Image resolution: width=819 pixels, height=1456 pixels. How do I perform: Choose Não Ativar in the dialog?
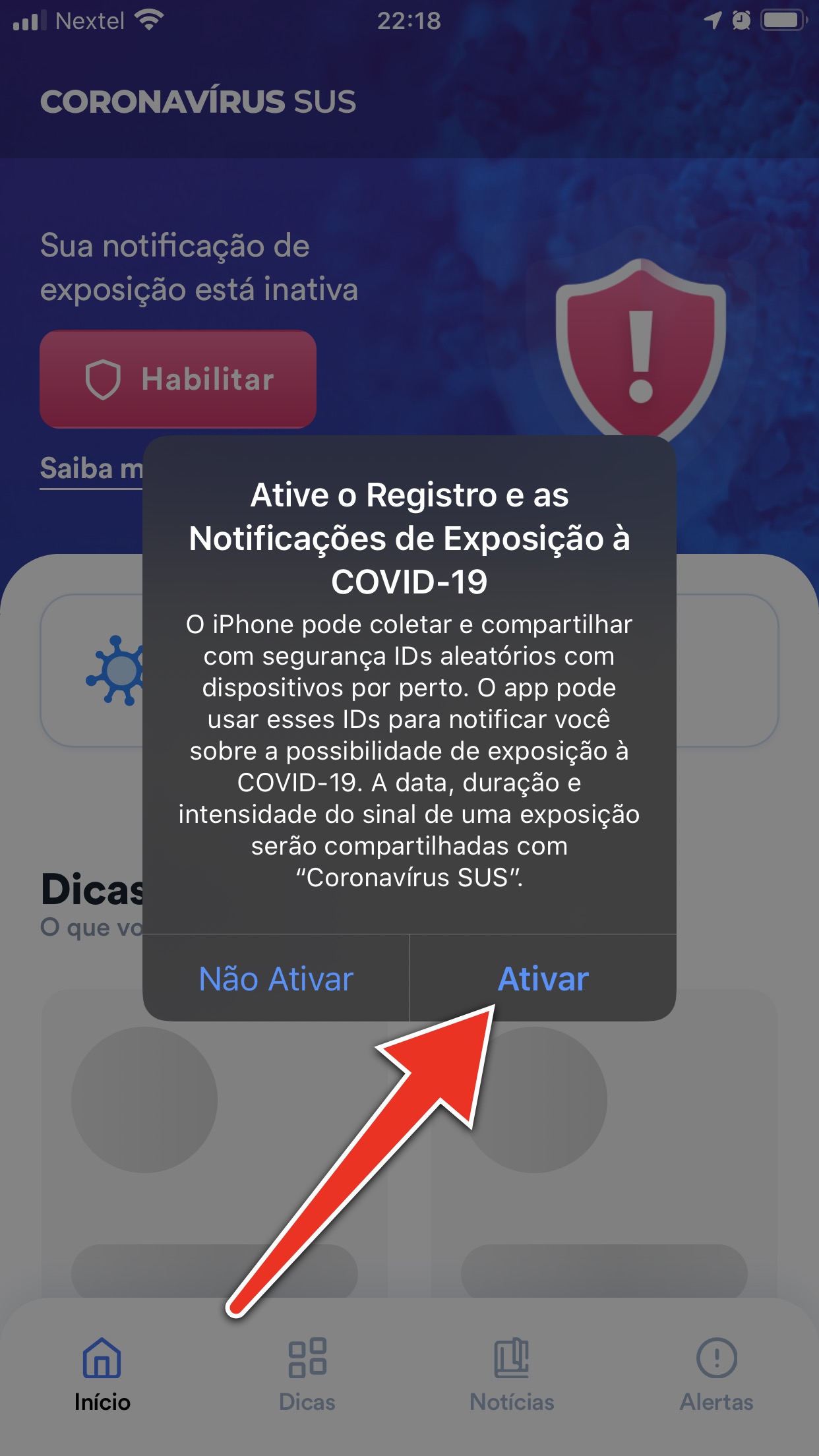(x=276, y=979)
